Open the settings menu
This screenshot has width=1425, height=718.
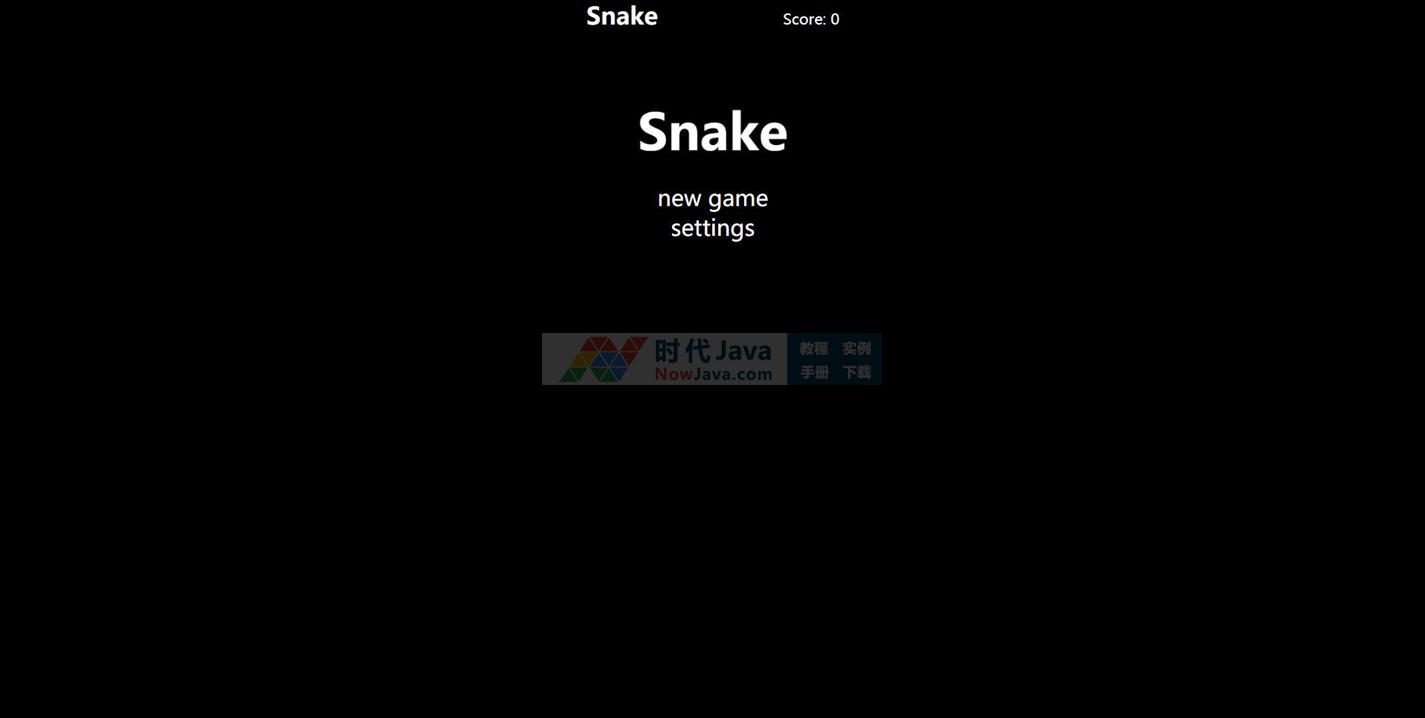712,228
